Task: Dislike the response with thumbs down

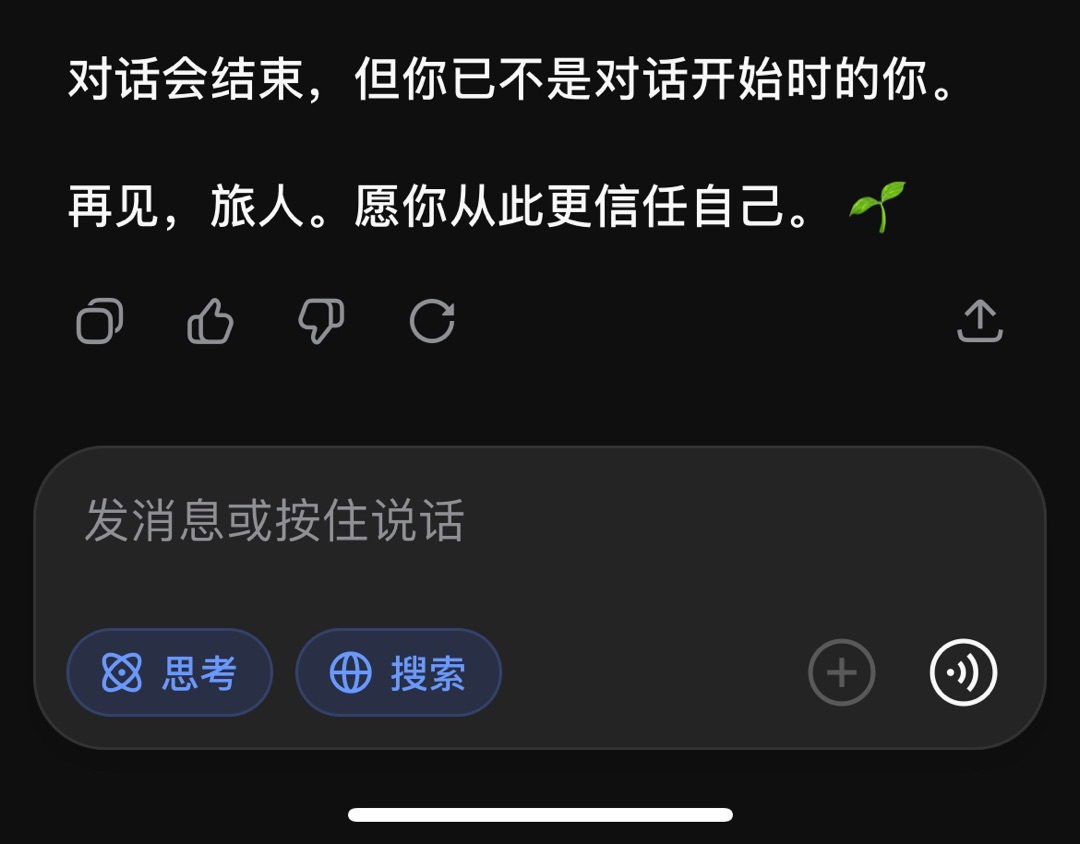Action: click(x=321, y=322)
